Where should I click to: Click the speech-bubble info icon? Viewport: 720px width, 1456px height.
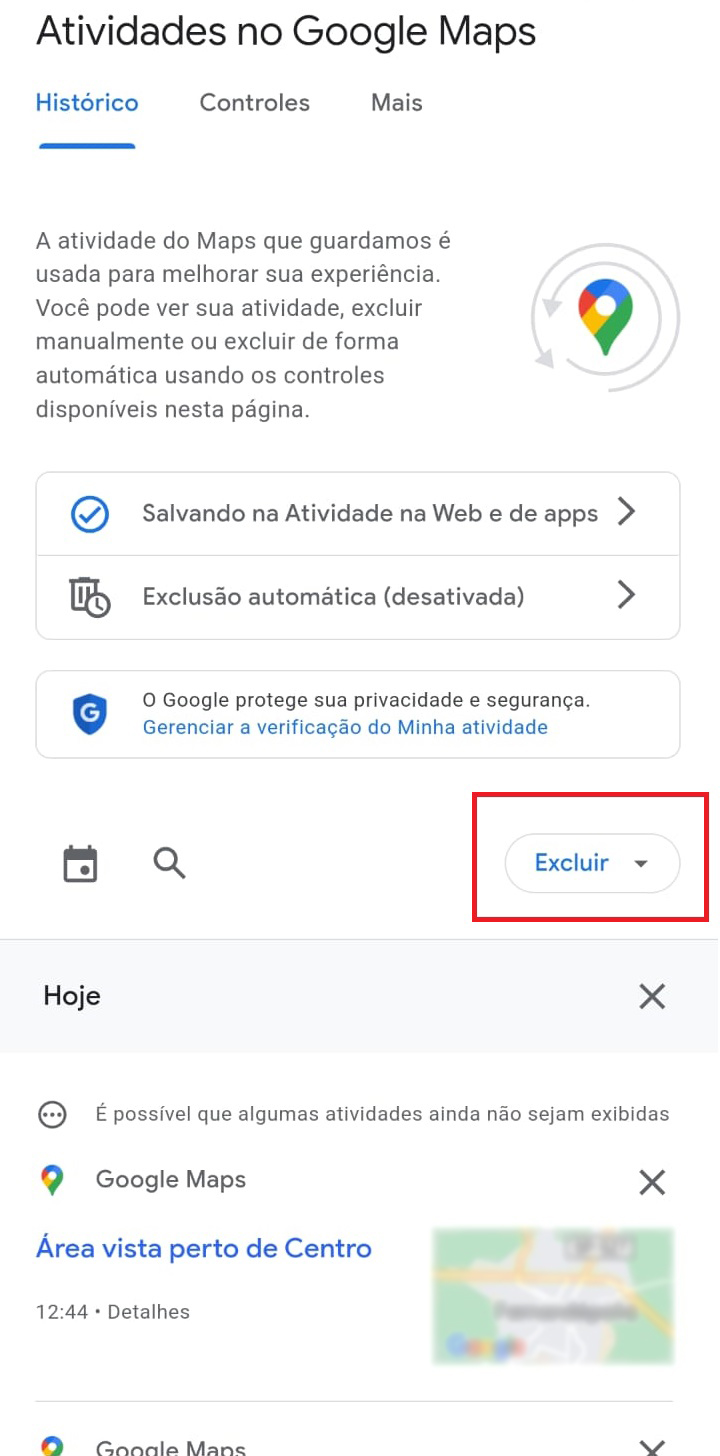pos(52,1113)
